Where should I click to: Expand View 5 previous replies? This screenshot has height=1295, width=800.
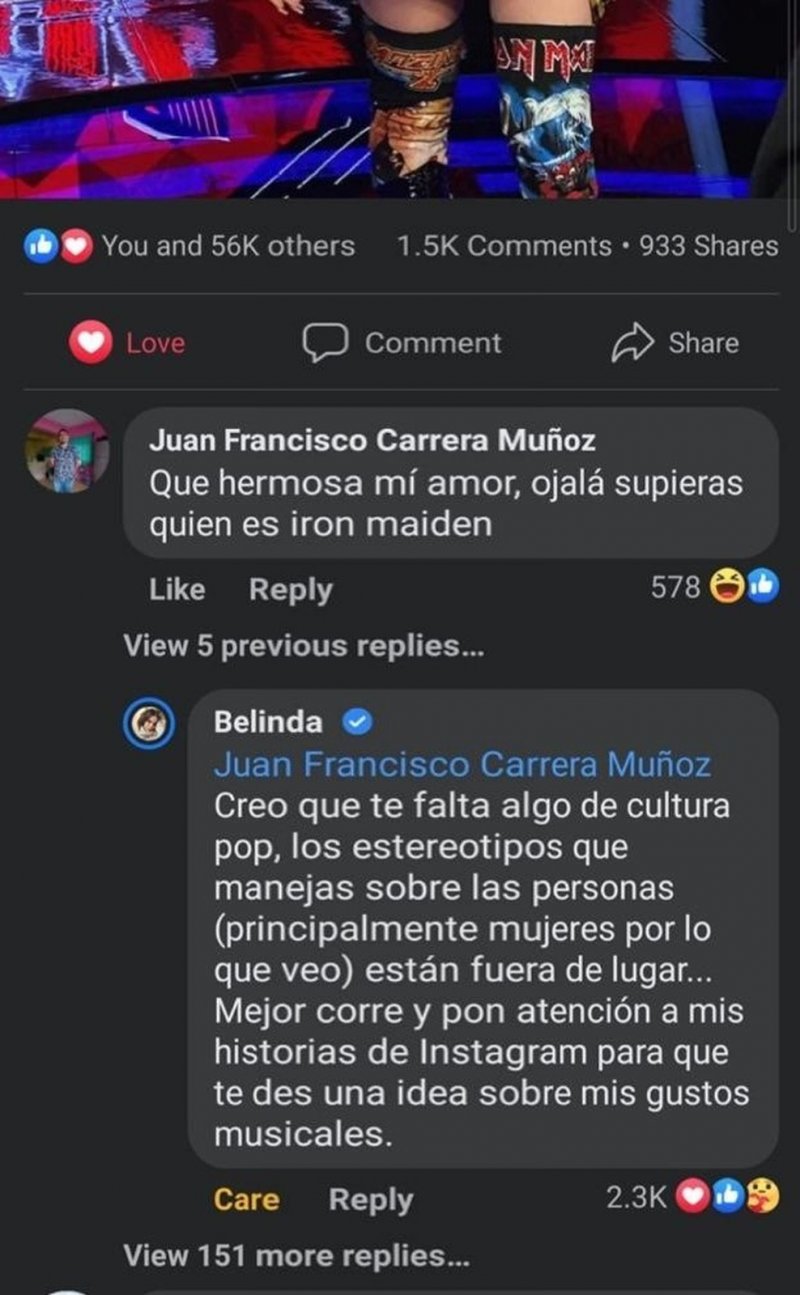303,646
